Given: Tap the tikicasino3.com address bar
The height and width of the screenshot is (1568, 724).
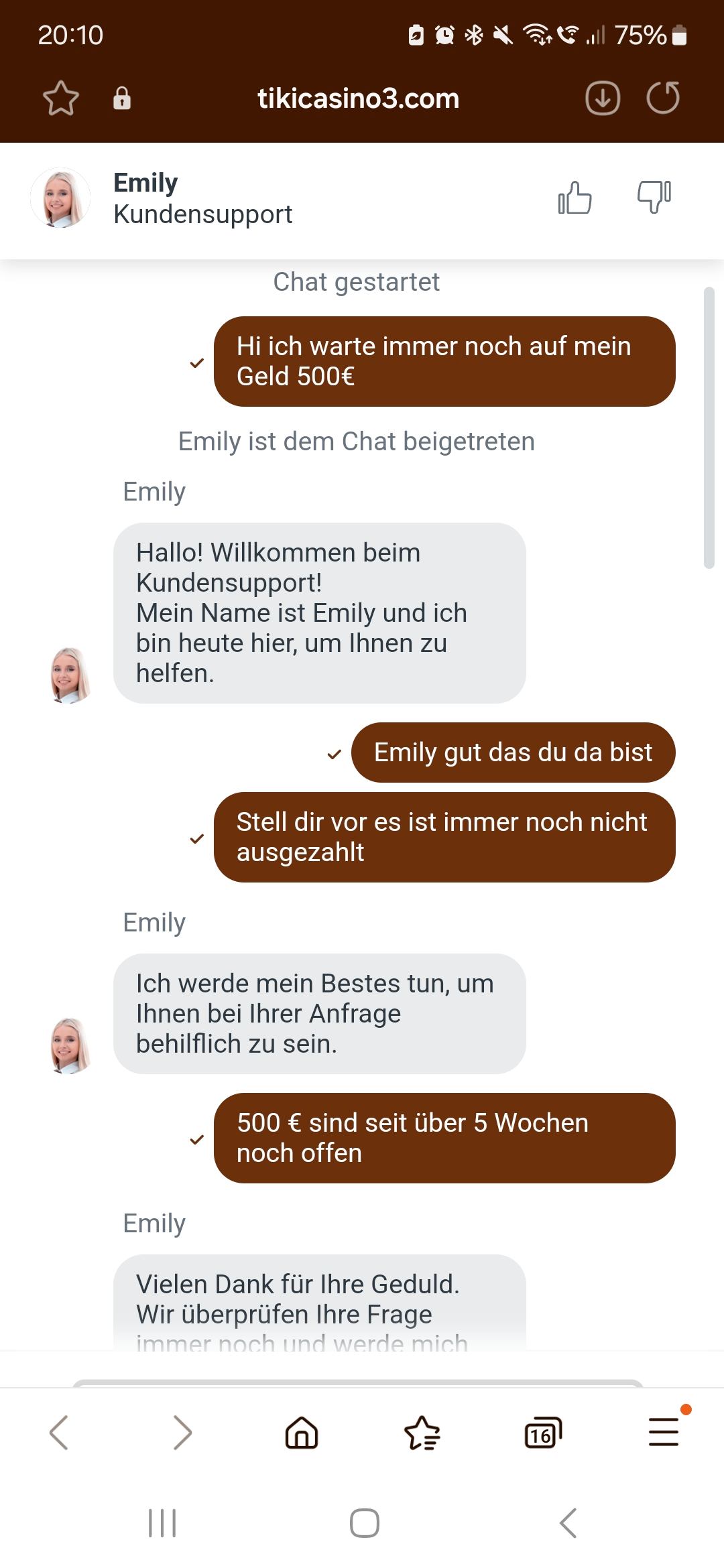Looking at the screenshot, I should (358, 99).
